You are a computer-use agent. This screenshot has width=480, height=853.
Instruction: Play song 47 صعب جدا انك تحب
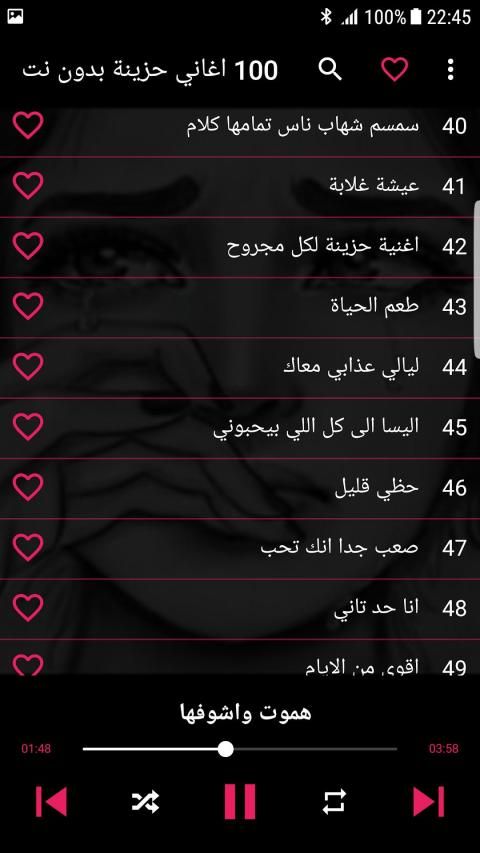(x=240, y=549)
